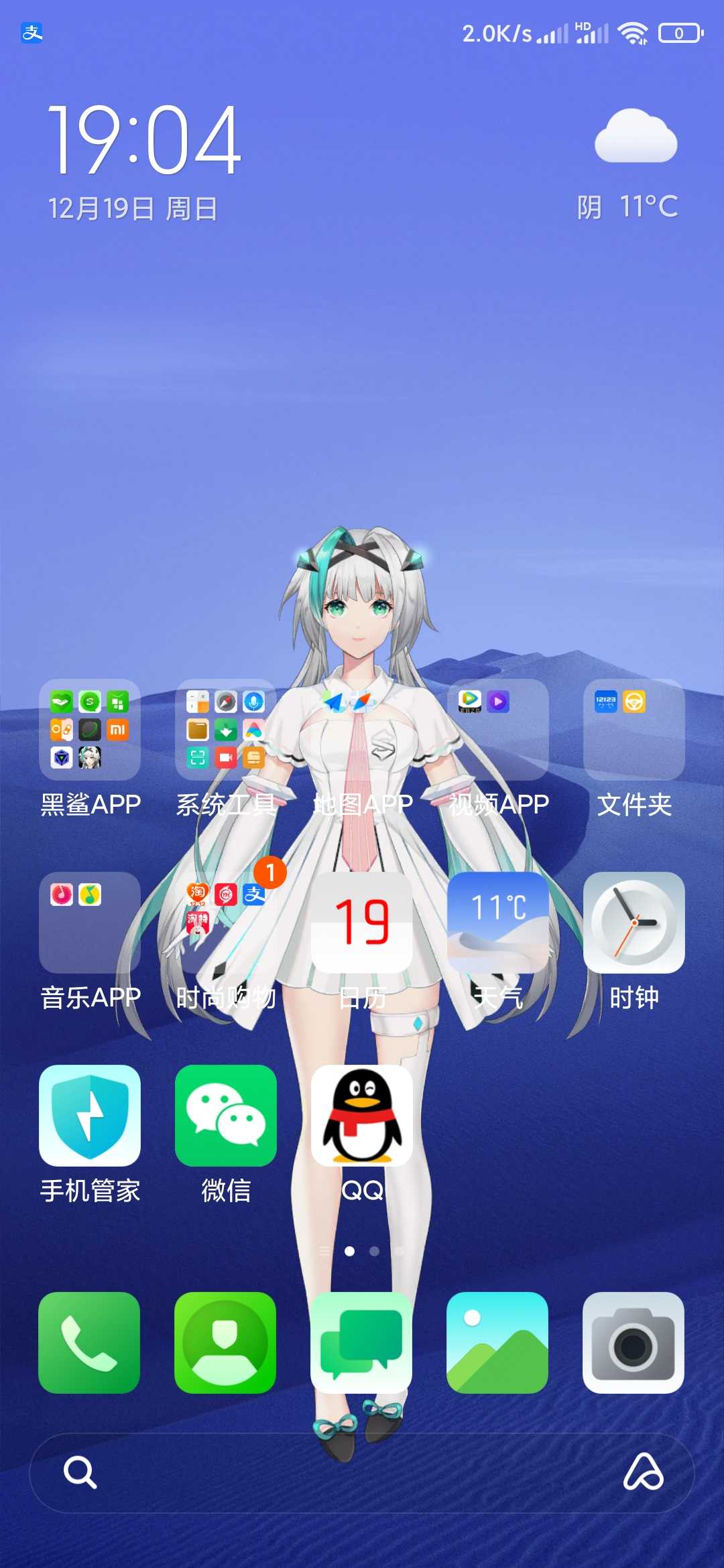The image size is (724, 1568).
Task: Open the Phone dialer in dock
Action: (x=89, y=1343)
